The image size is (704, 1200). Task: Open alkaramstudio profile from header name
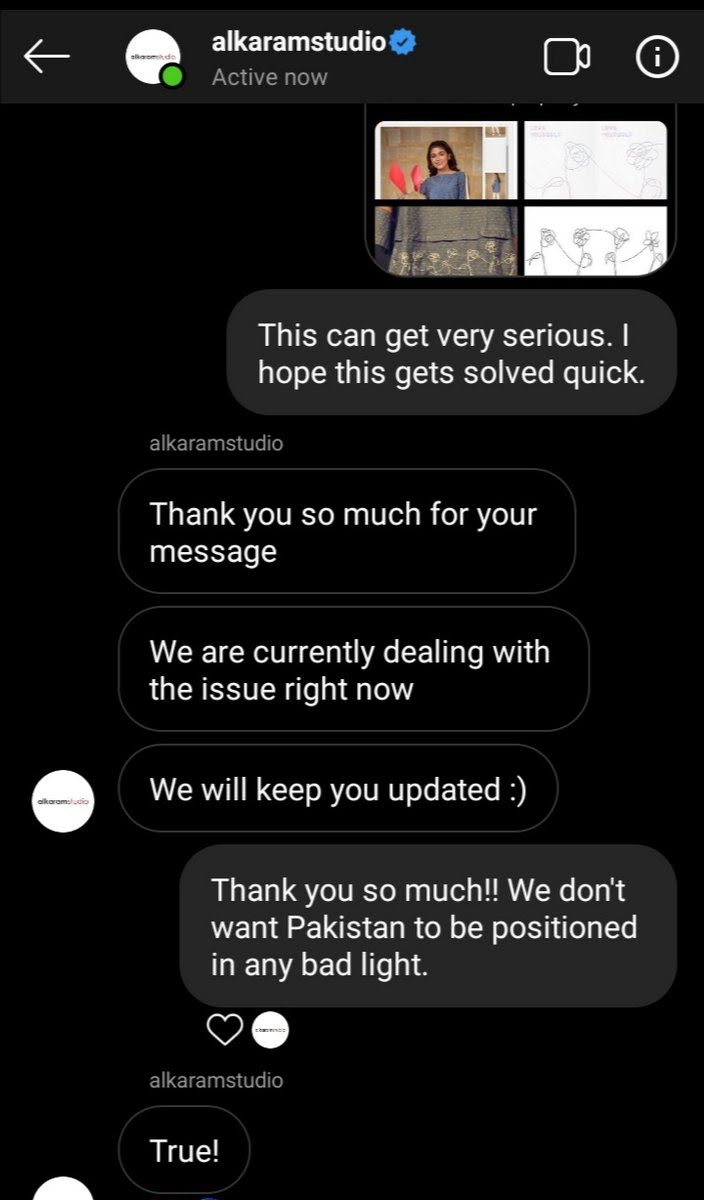coord(300,42)
